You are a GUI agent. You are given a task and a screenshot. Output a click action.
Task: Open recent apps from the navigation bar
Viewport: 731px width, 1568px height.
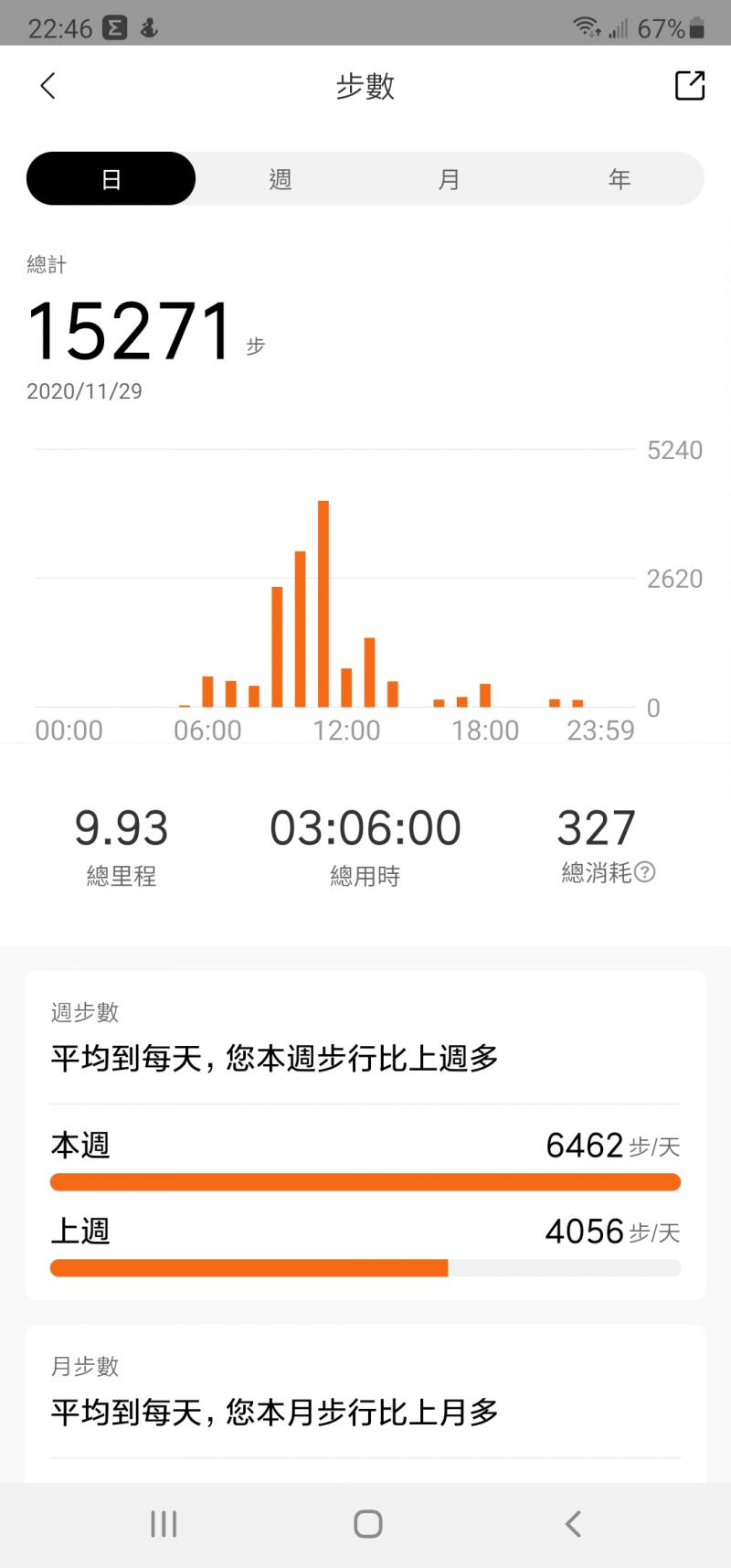tap(164, 1524)
